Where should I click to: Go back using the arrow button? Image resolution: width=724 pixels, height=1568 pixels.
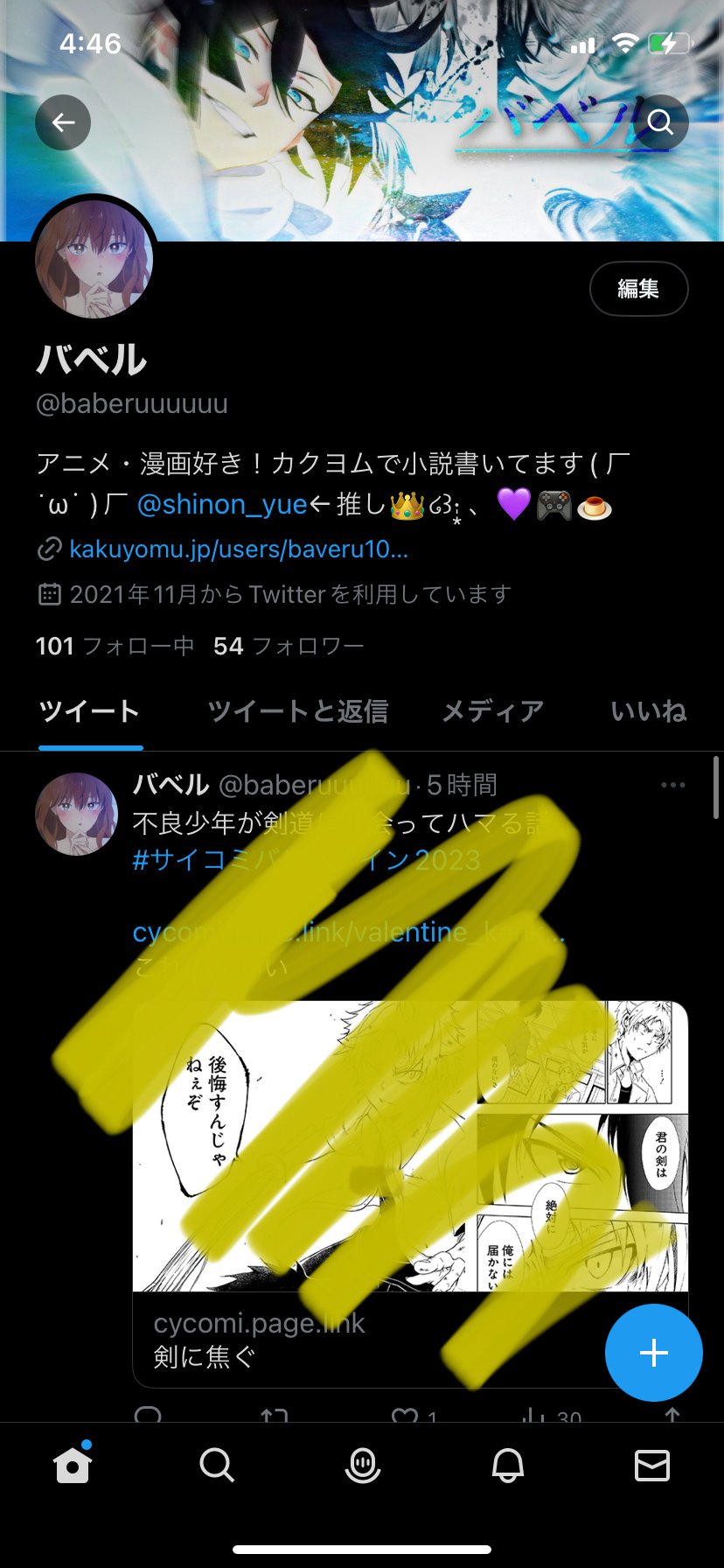click(63, 122)
